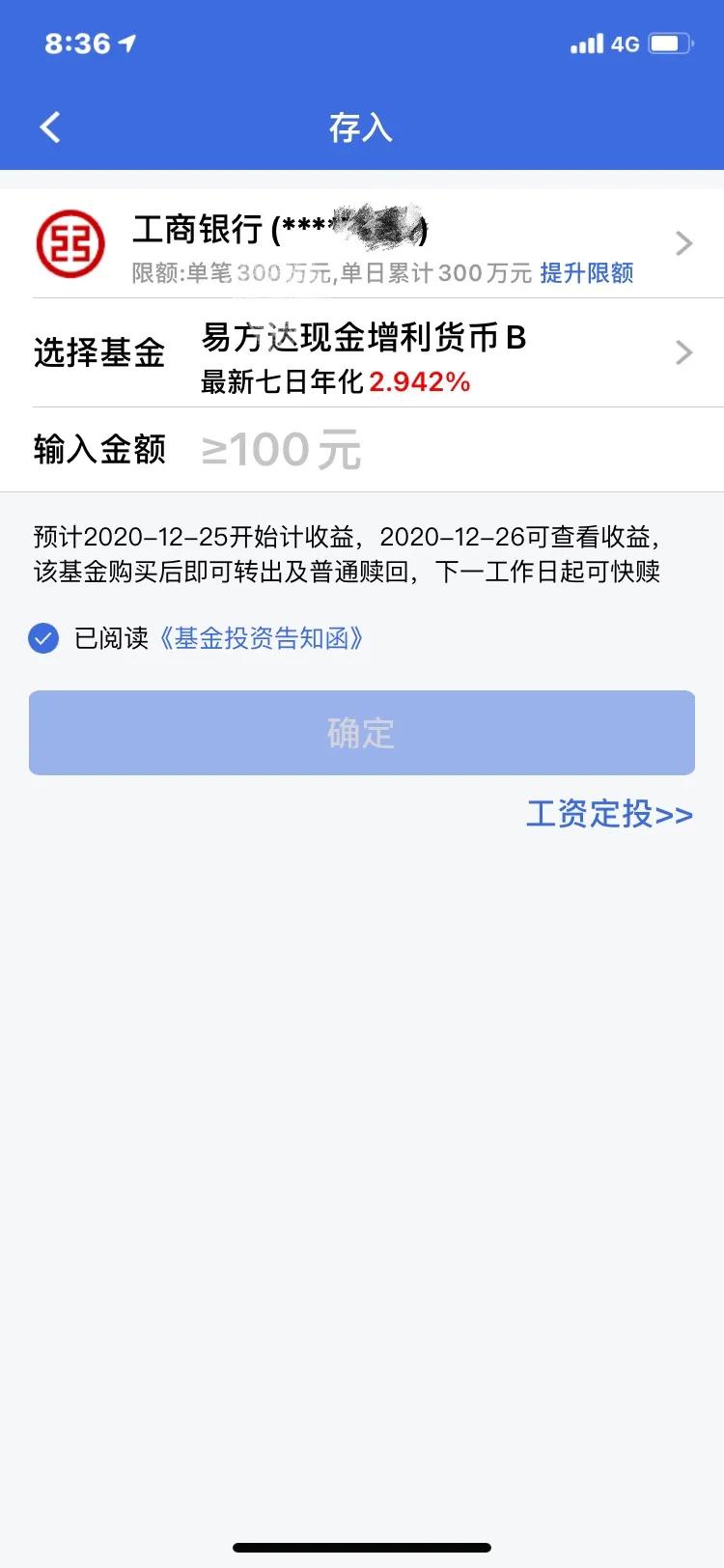Screen dimensions: 724x1568
Task: Tap the amount input field showing ≥100元
Action: [x=280, y=447]
